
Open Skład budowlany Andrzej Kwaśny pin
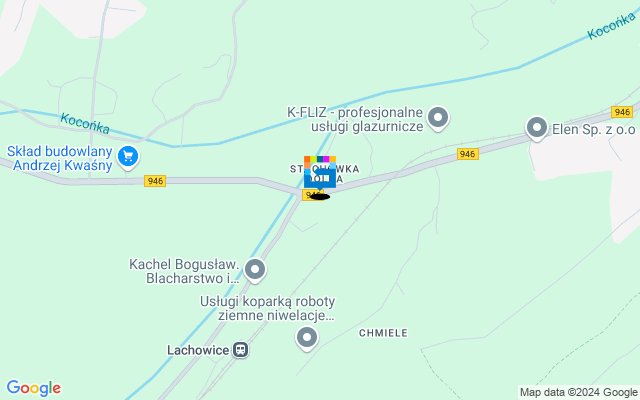127,156
